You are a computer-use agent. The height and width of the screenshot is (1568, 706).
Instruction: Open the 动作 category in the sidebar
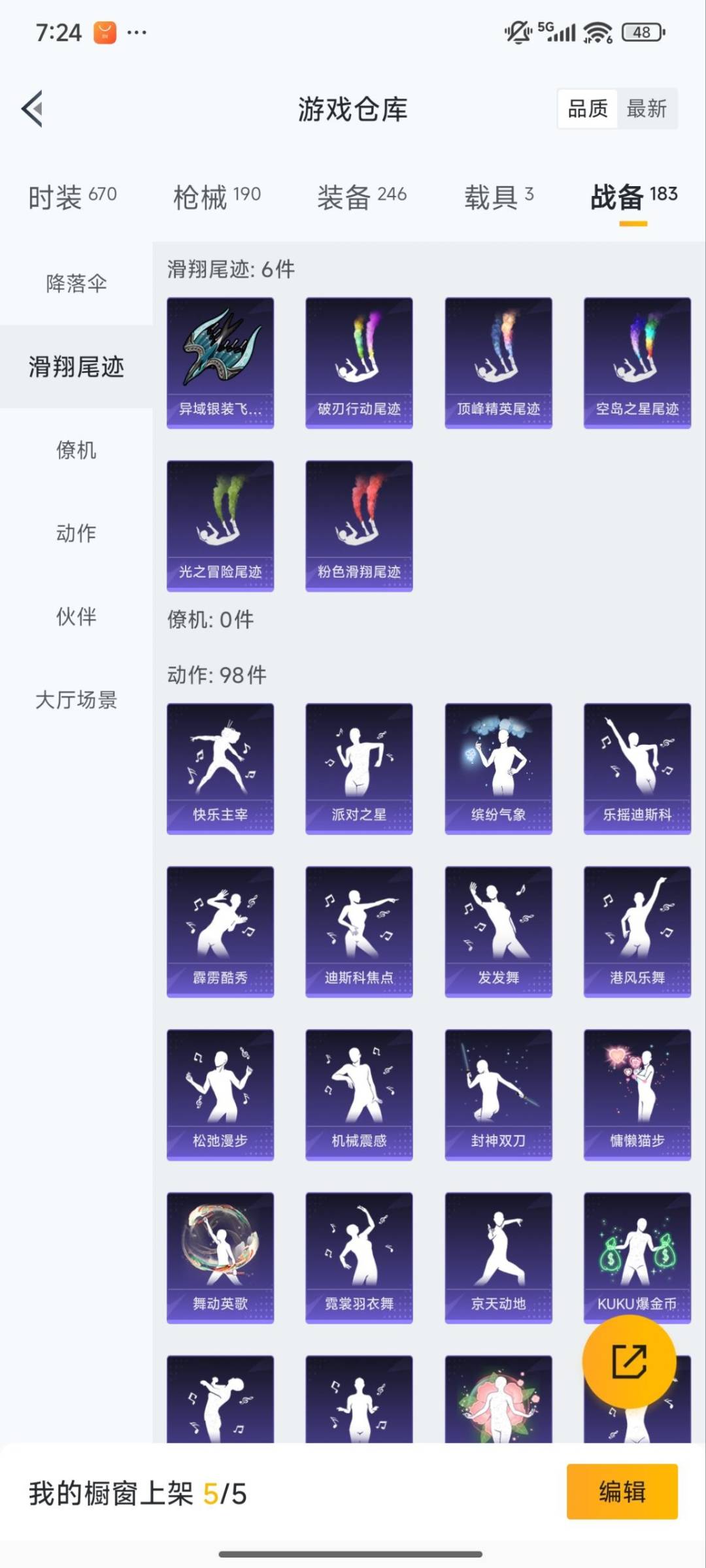74,532
